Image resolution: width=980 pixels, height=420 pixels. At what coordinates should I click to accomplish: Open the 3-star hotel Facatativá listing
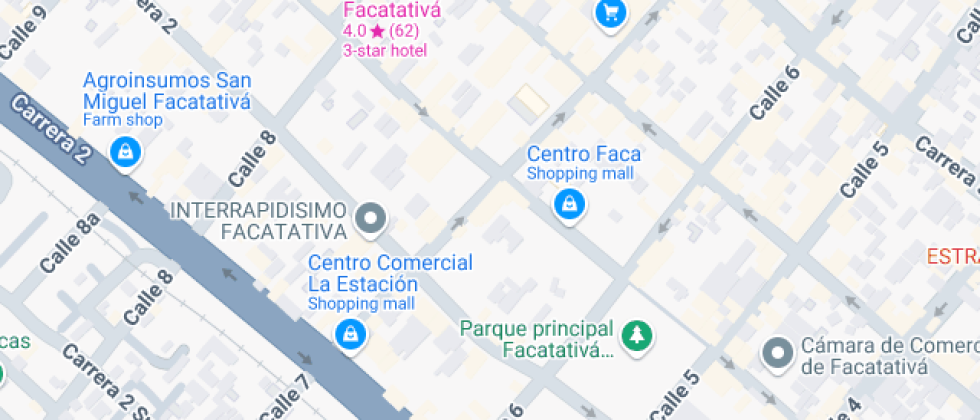[385, 30]
